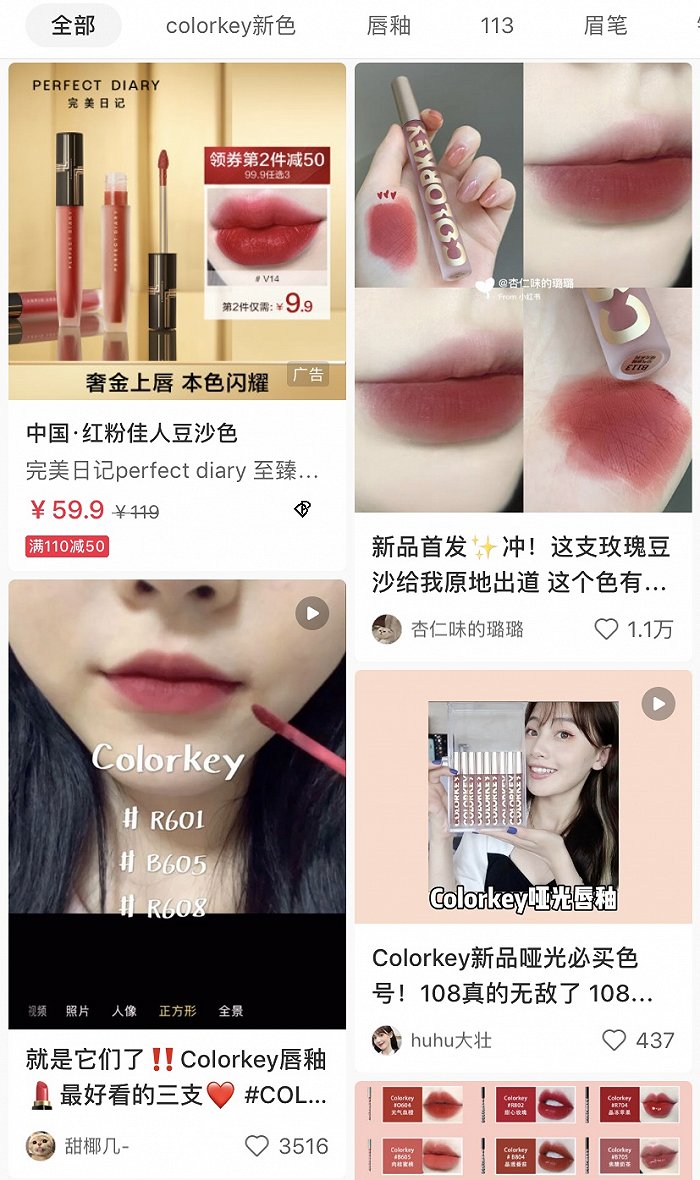The image size is (700, 1180).
Task: Like the post by 杏仁味的璐璐
Action: pos(607,629)
